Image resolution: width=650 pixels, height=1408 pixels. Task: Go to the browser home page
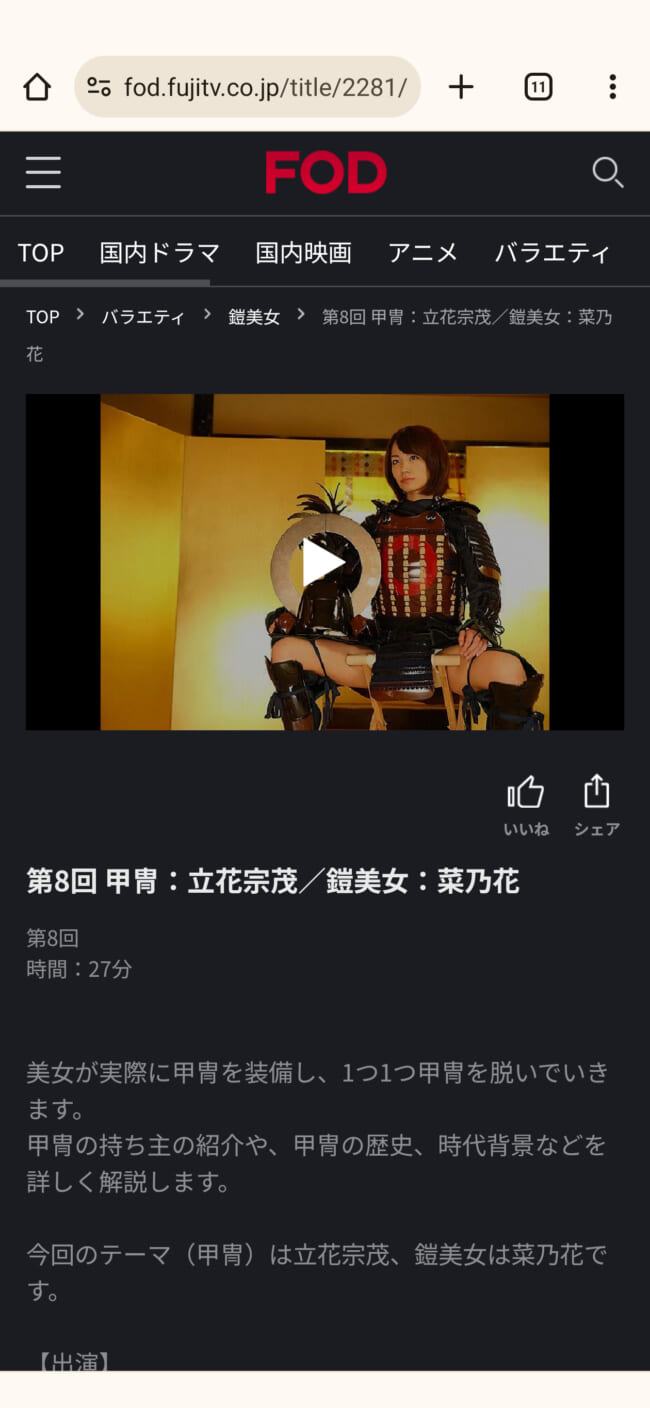(x=37, y=87)
